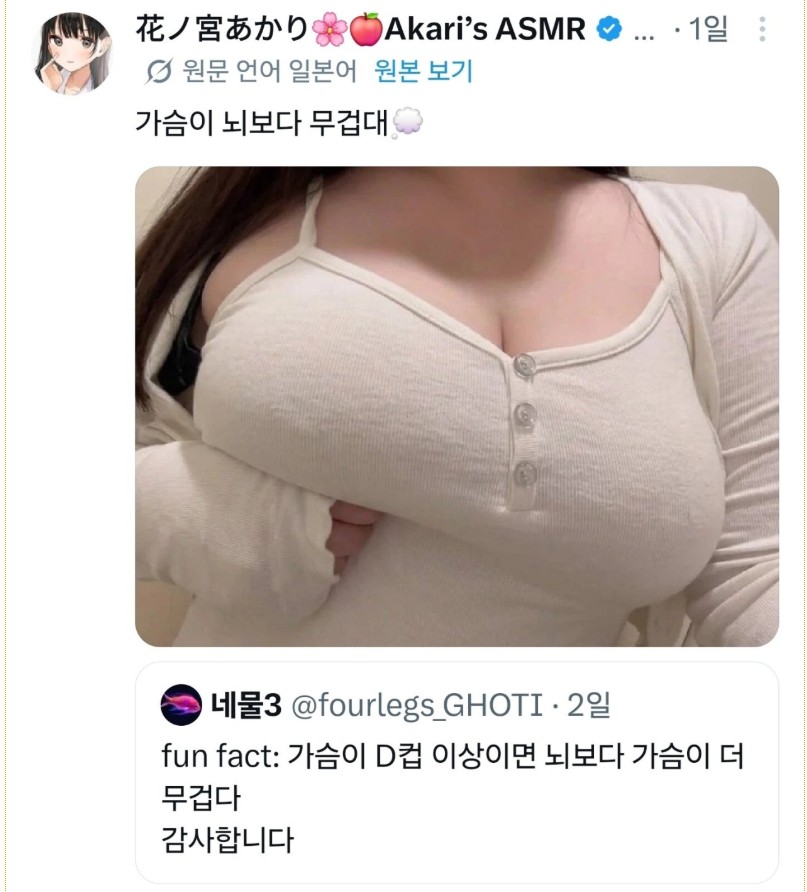807x892 pixels.
Task: Open the tweet's three-dot overflow menu
Action: (x=762, y=29)
